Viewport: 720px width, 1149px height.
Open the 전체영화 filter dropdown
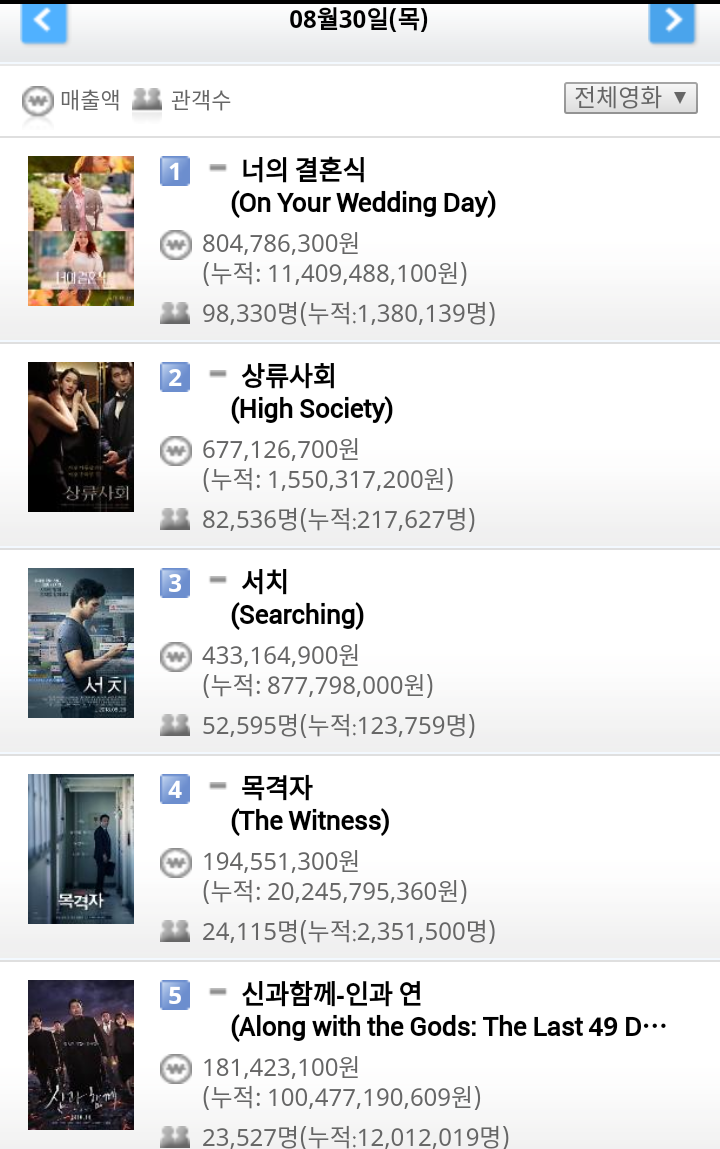coord(630,97)
